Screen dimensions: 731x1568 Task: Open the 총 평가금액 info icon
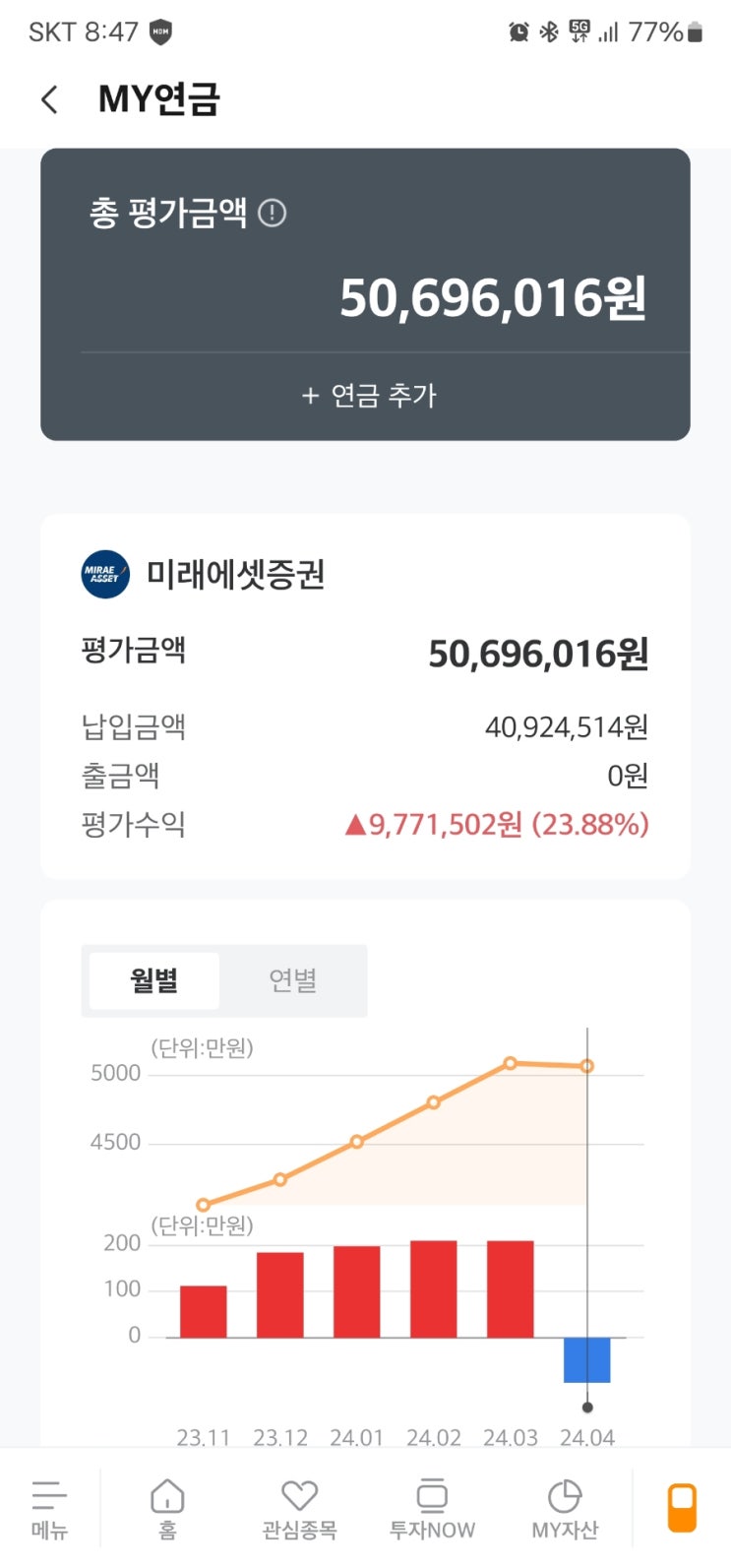coord(273,213)
